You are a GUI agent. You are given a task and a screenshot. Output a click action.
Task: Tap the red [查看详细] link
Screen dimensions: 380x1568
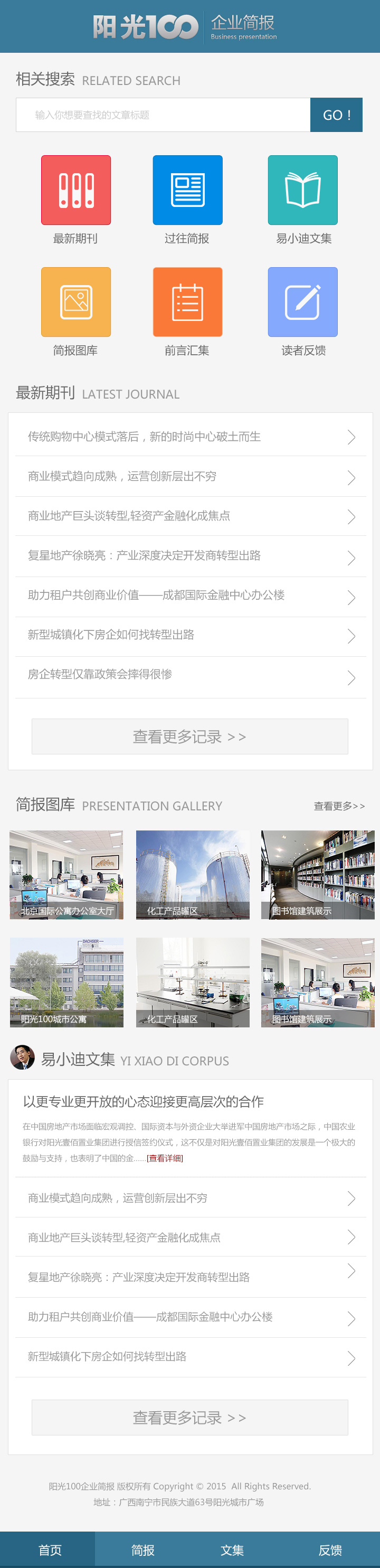(x=165, y=1158)
